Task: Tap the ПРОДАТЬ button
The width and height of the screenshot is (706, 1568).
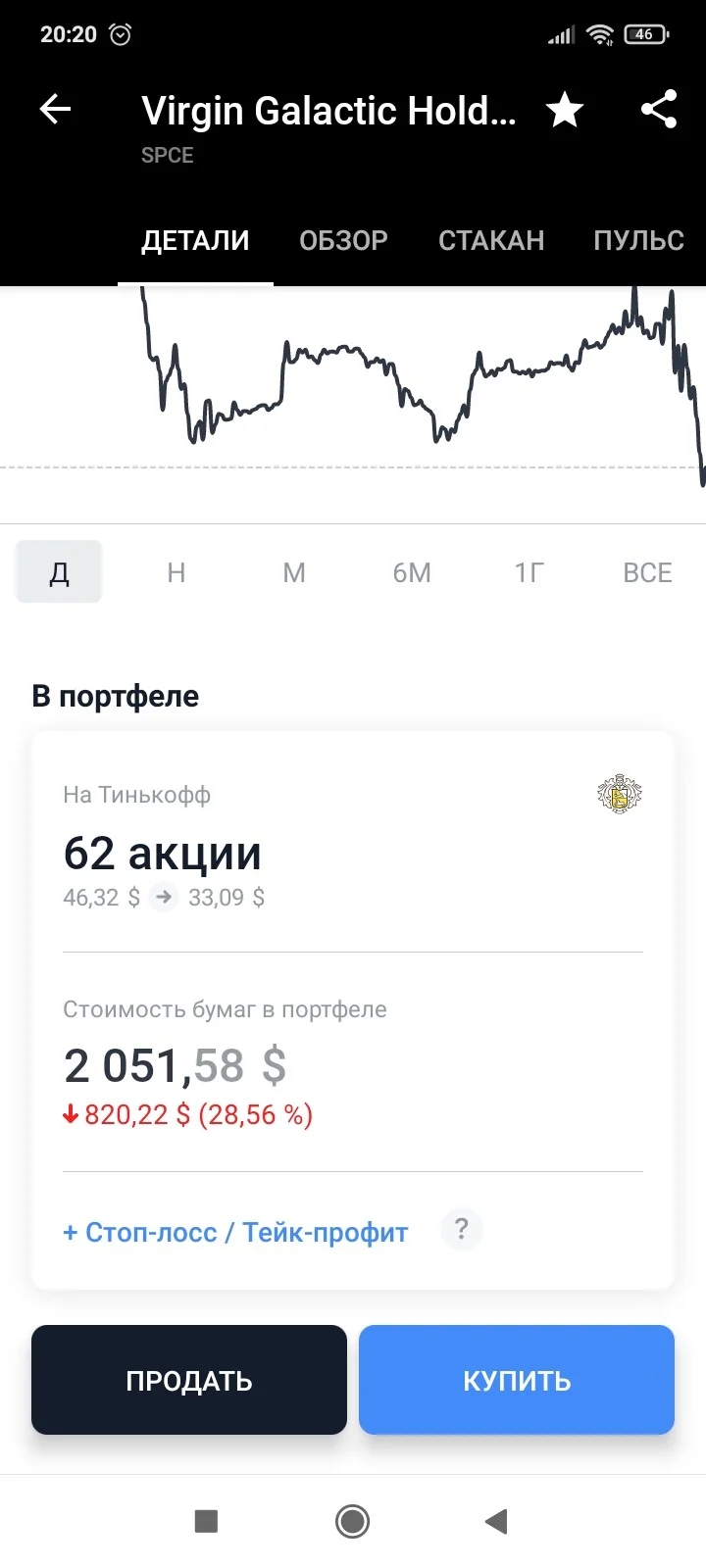Action: [189, 1380]
